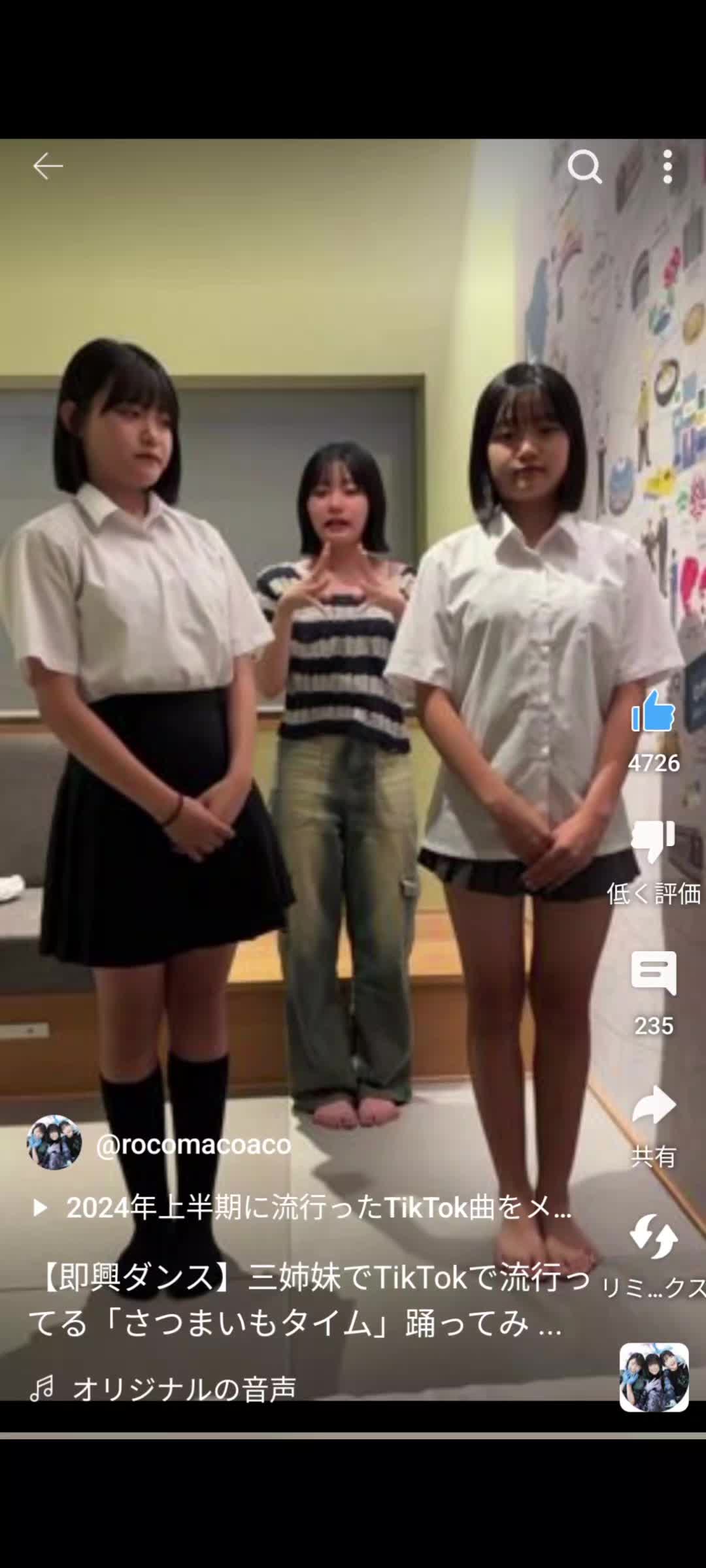This screenshot has height=1568, width=706.
Task: Open the three-dot overflow menu
Action: coord(667,167)
